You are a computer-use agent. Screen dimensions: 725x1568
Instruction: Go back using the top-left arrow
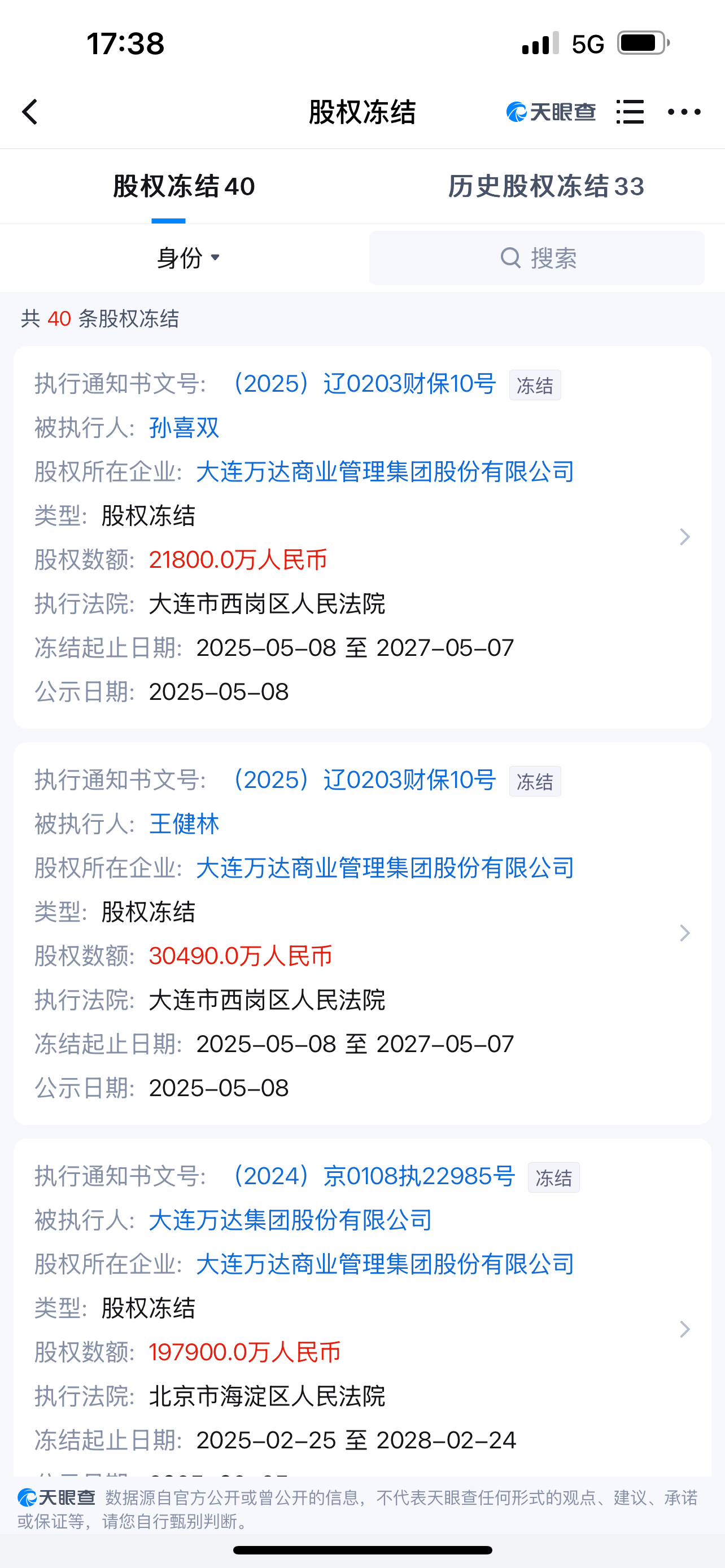30,112
